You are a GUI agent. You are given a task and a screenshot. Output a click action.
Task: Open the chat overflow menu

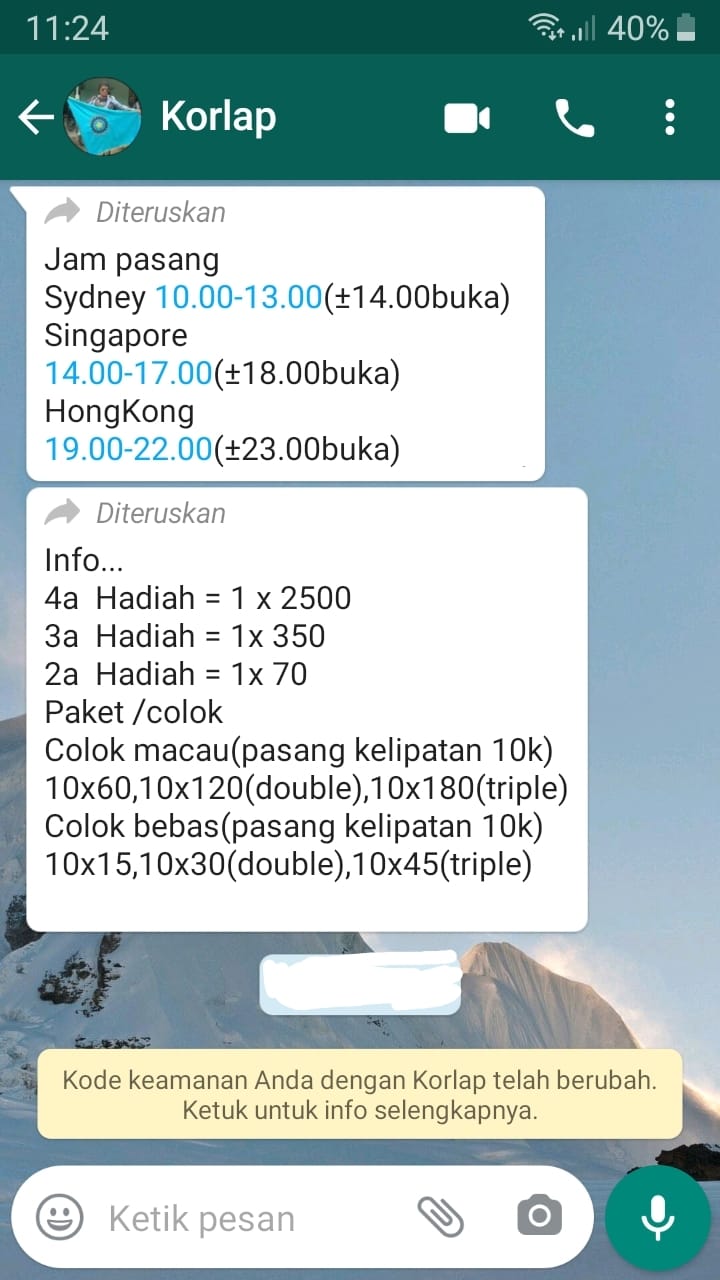tap(670, 118)
